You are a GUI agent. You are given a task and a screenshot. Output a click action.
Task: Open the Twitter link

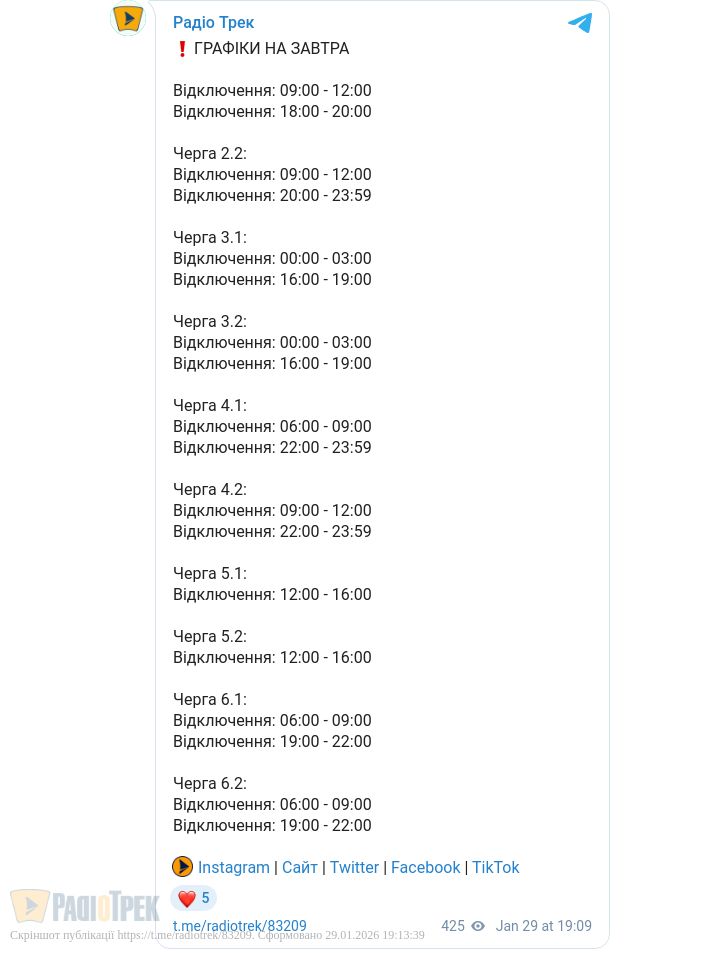[x=354, y=867]
